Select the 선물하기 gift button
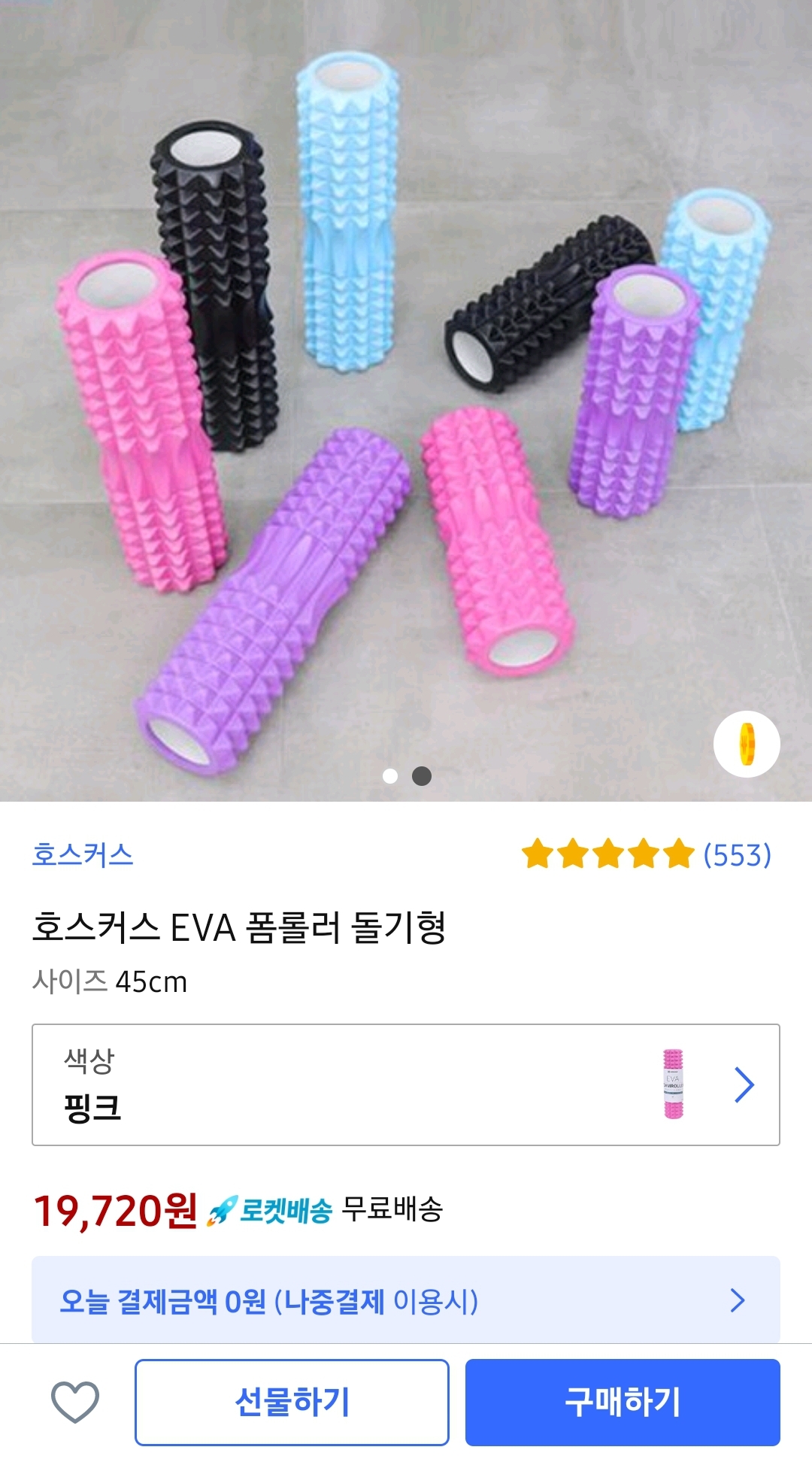Image resolution: width=812 pixels, height=1462 pixels. point(292,1402)
